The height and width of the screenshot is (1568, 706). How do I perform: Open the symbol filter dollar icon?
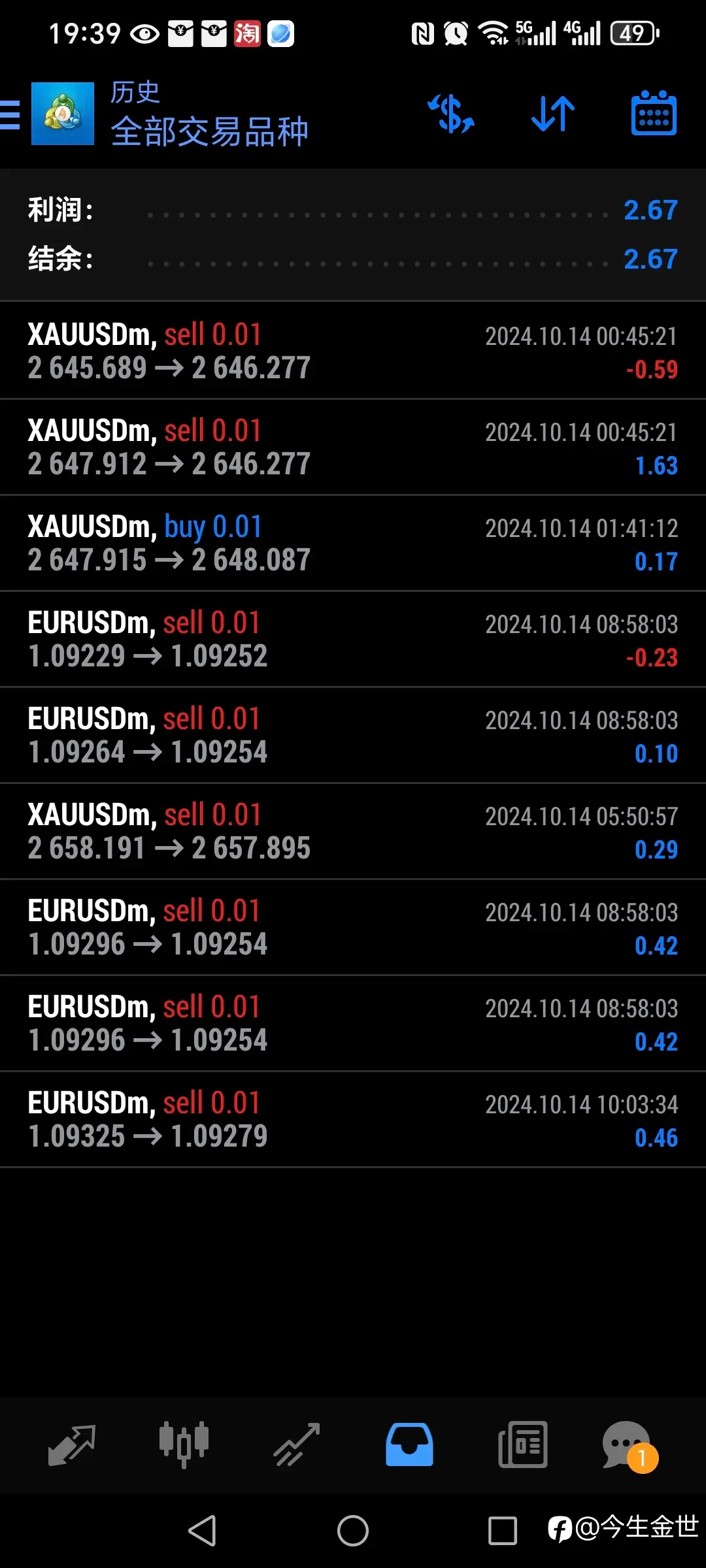(x=451, y=114)
